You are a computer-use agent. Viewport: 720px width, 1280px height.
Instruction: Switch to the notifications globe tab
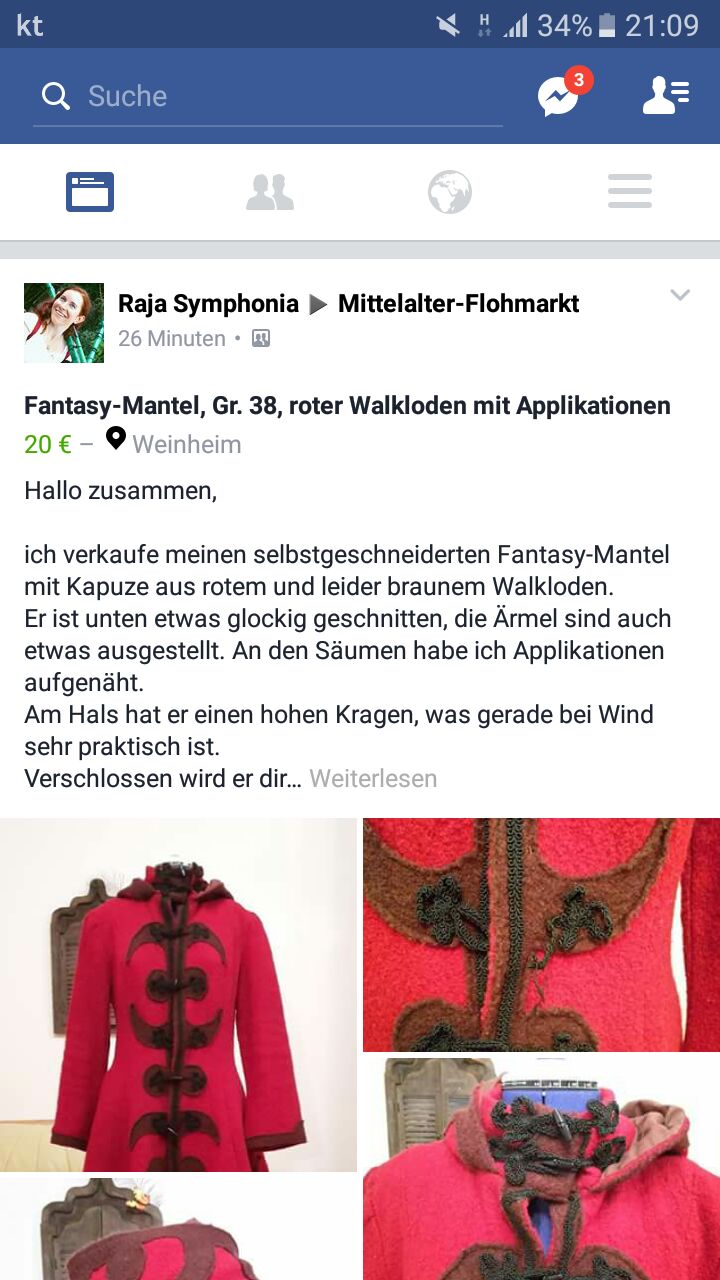click(450, 192)
